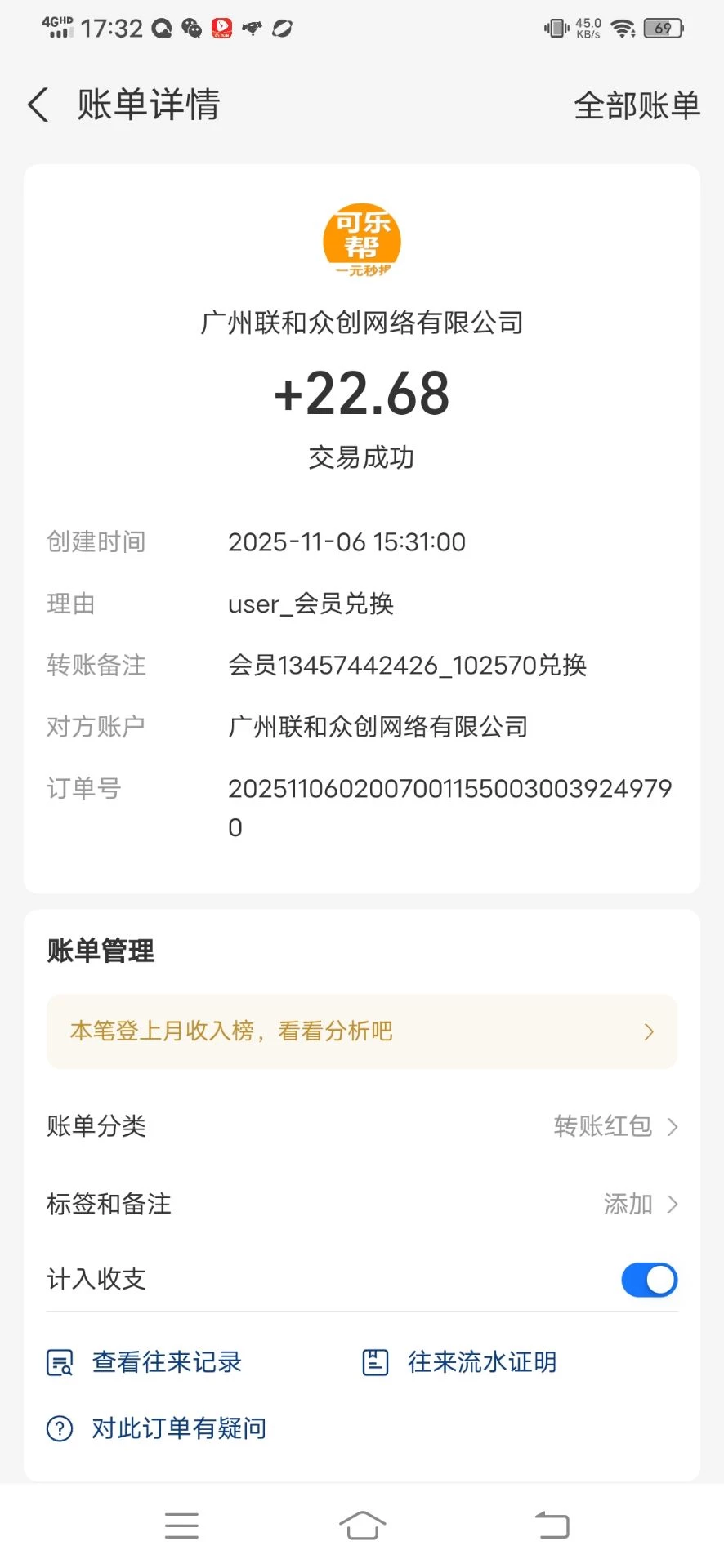Add 标签和备注 to this bill

click(639, 1204)
